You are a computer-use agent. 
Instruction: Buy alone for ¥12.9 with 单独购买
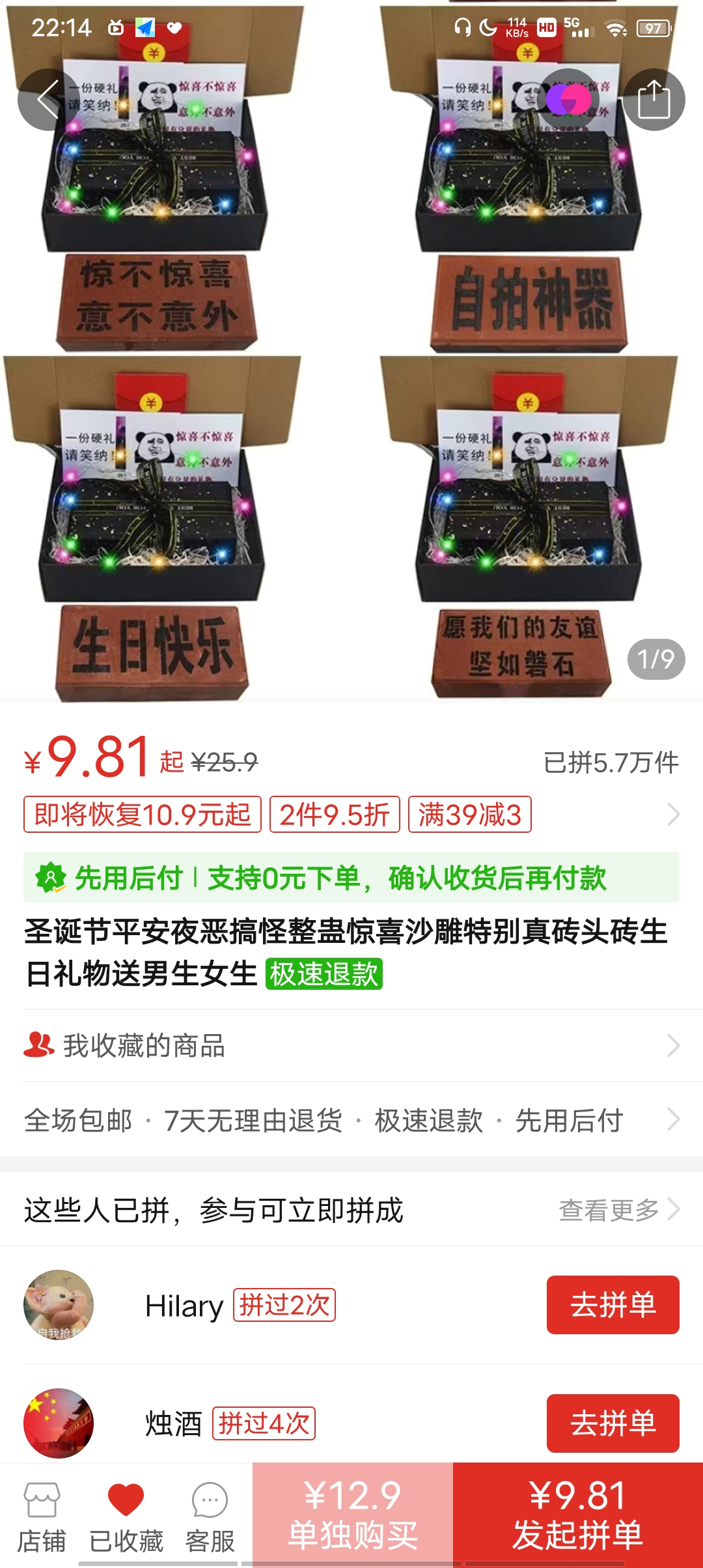[x=353, y=1515]
